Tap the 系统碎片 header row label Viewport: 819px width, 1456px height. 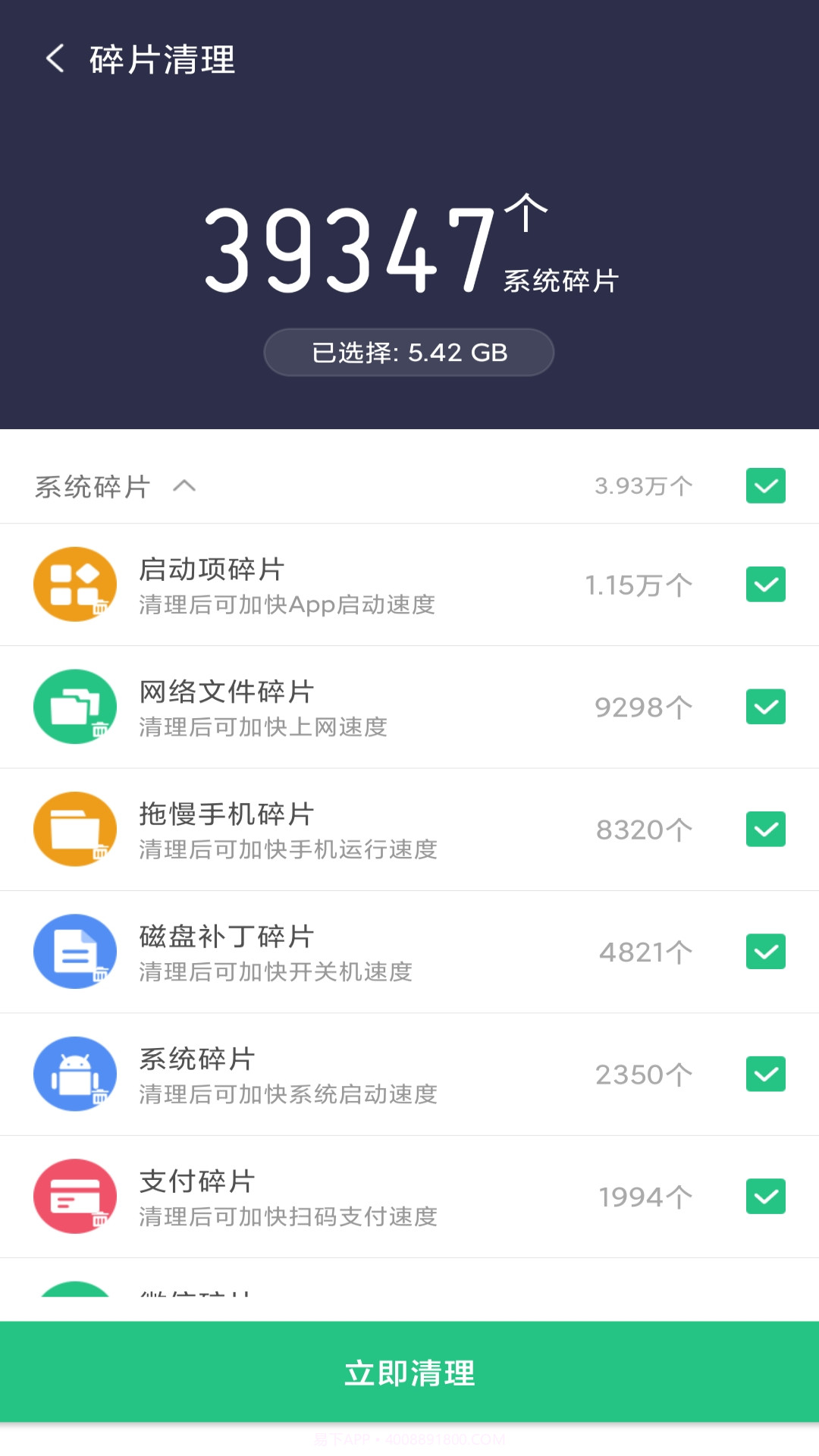[93, 486]
